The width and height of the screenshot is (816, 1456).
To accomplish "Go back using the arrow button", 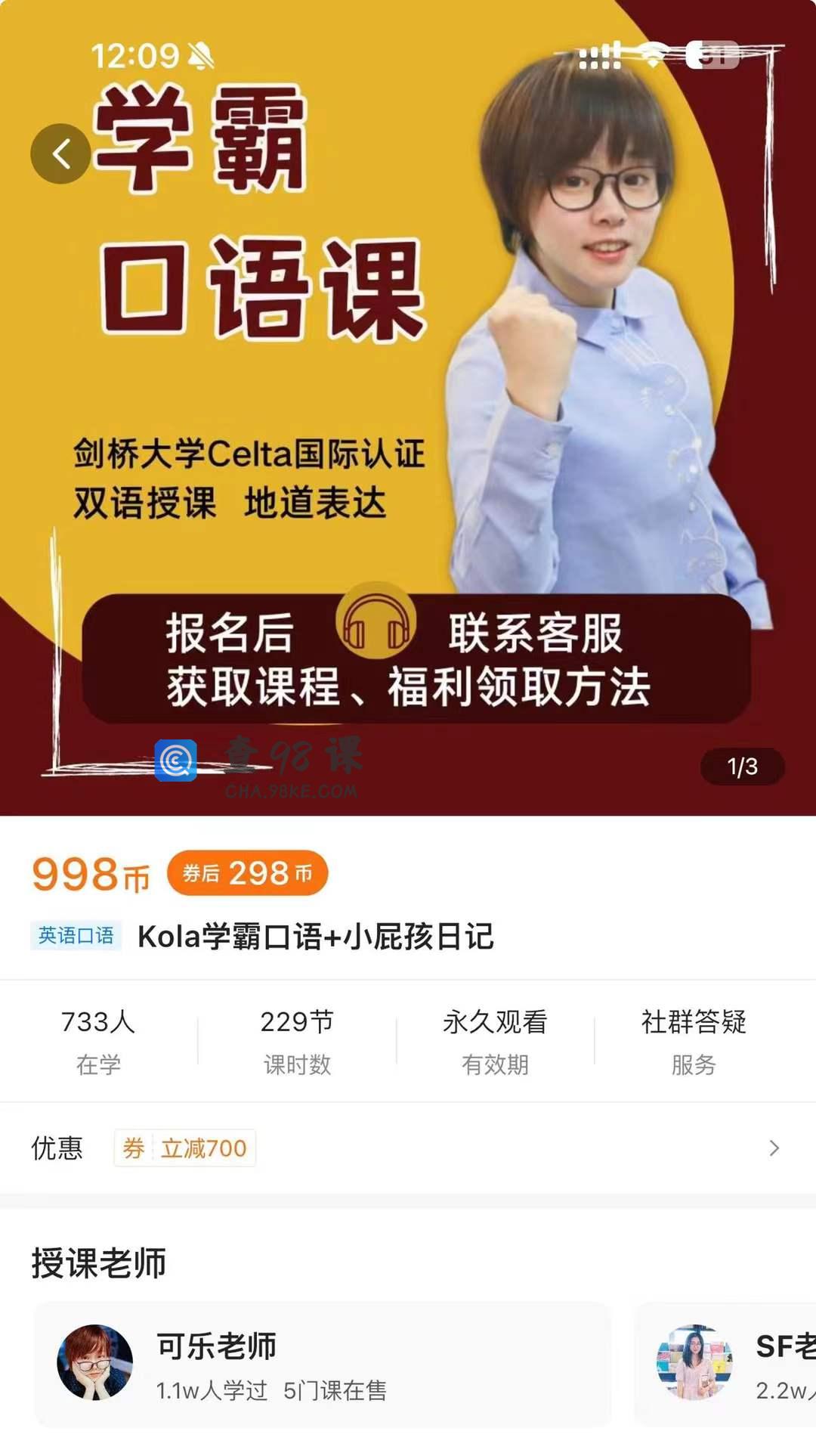I will coord(60,153).
